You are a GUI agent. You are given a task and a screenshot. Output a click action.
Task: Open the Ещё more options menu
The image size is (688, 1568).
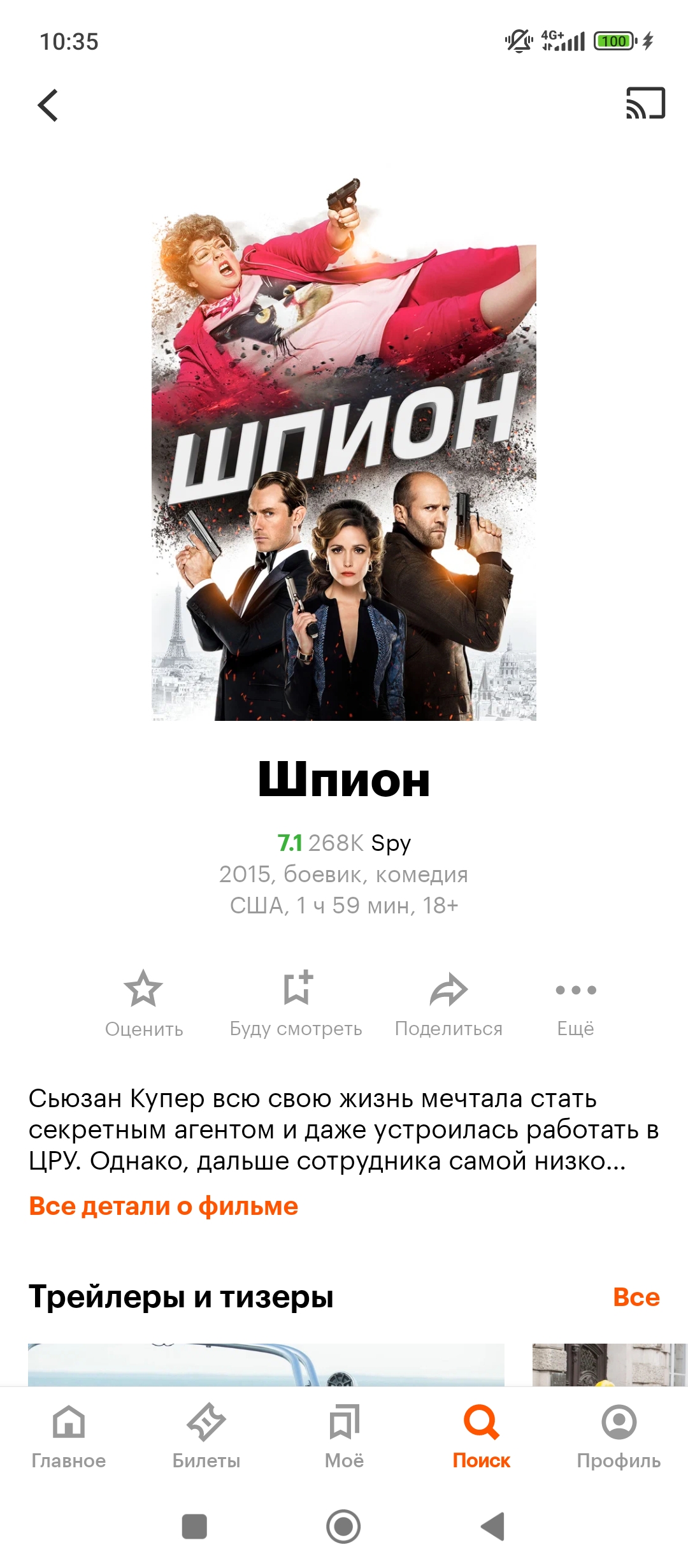click(576, 1000)
